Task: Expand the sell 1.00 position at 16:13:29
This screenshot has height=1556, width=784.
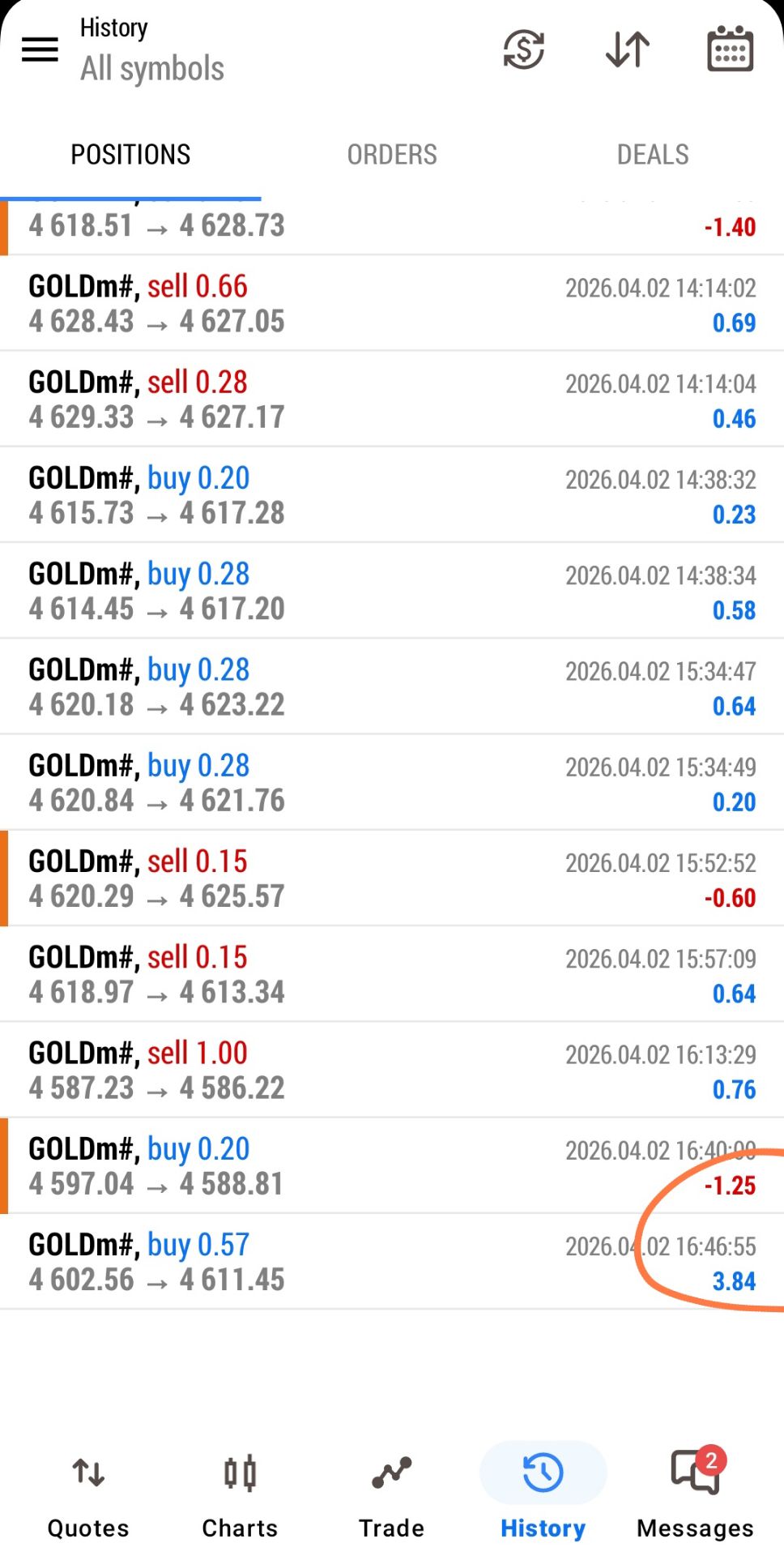Action: click(x=392, y=1070)
